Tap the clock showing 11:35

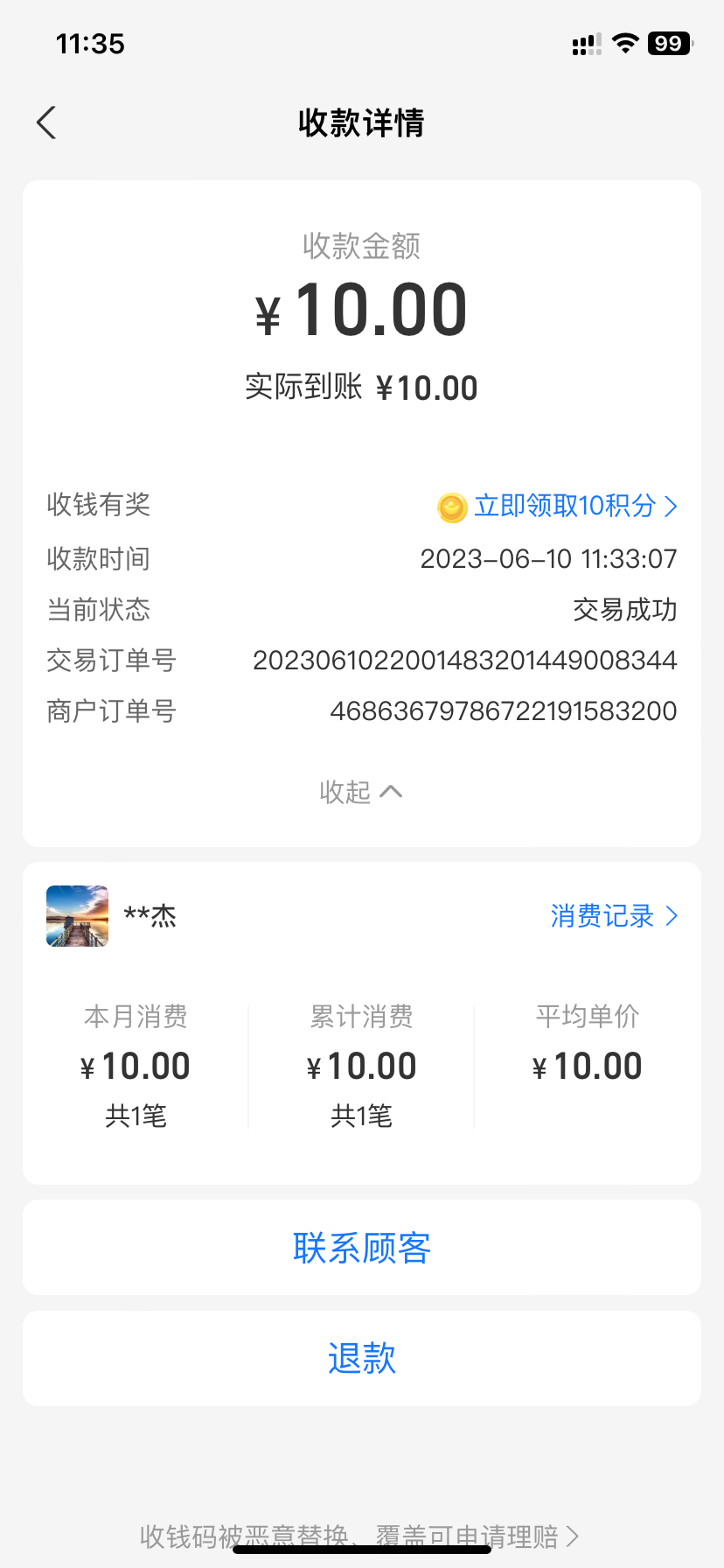pos(88,43)
